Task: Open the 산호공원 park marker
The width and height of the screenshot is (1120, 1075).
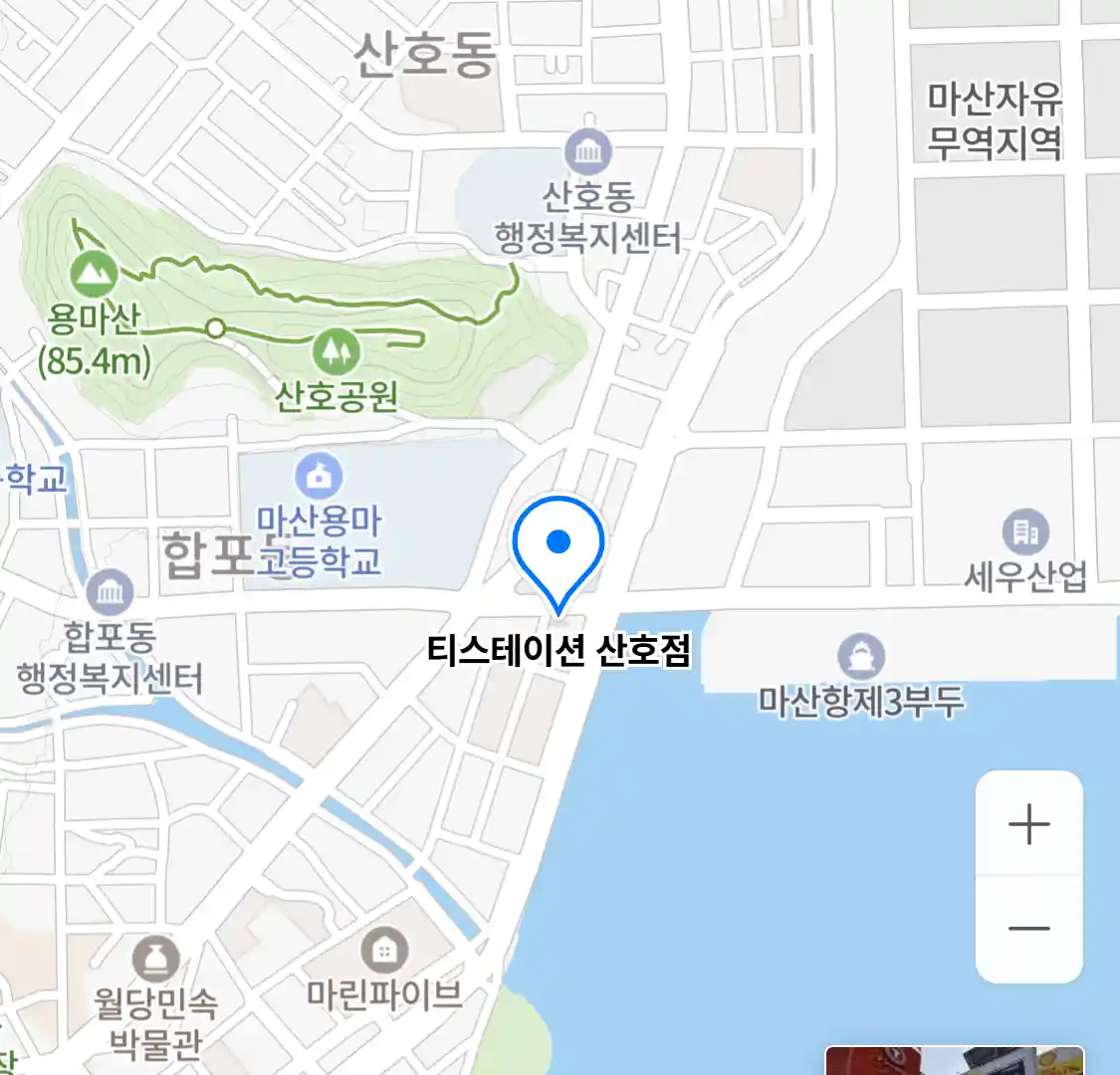Action: click(x=336, y=350)
